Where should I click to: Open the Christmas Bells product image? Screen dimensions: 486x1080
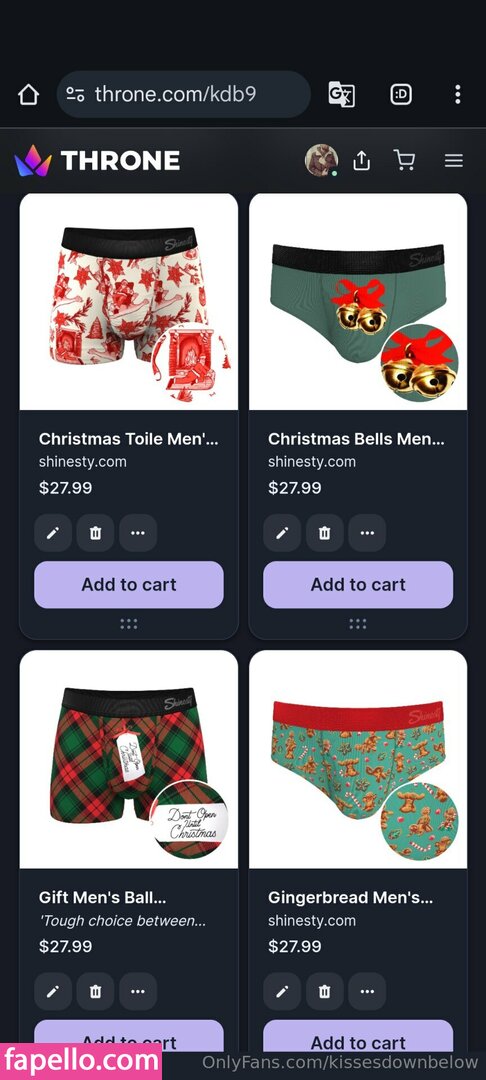click(358, 302)
